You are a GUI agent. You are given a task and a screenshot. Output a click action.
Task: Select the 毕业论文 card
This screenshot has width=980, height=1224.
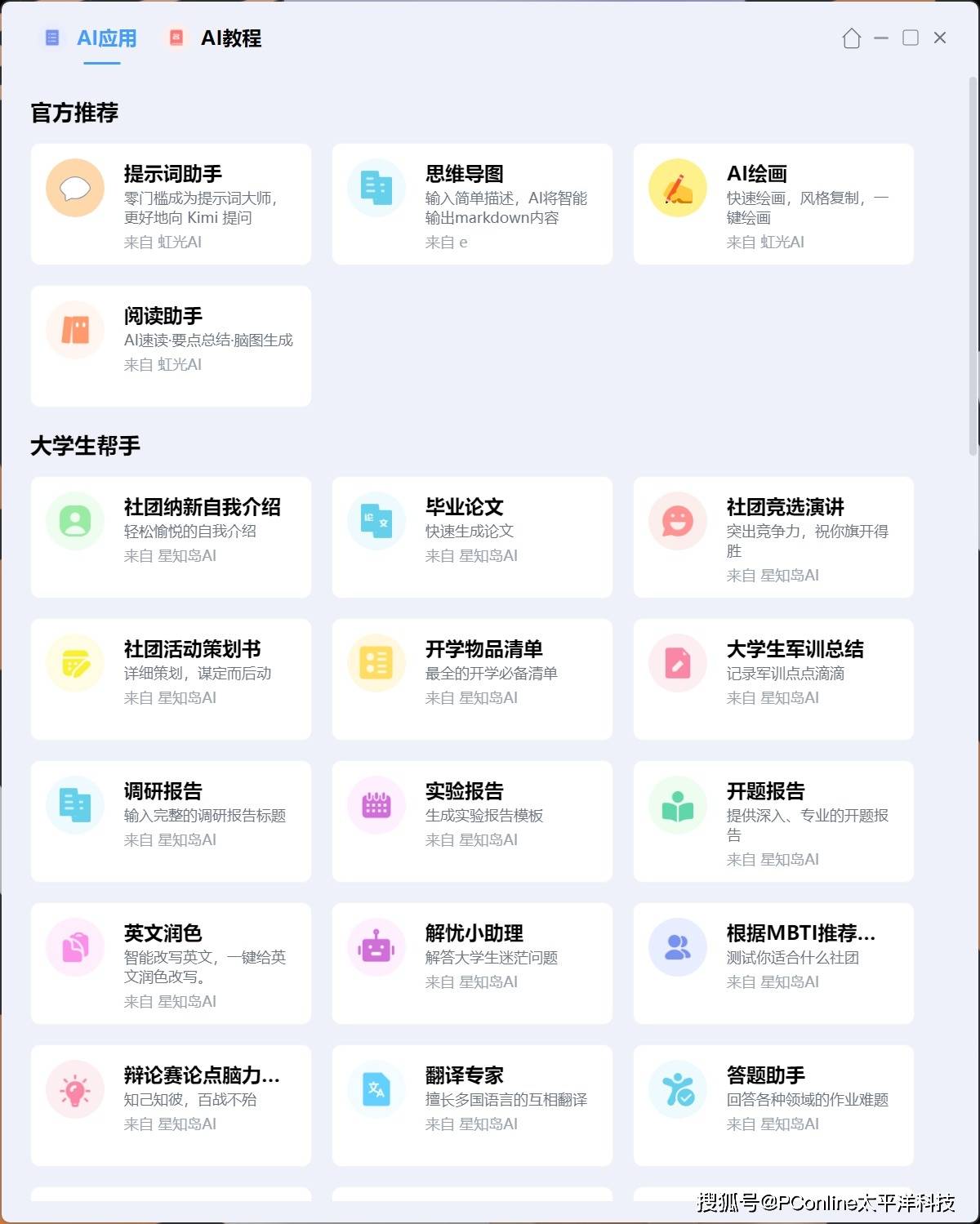click(472, 536)
